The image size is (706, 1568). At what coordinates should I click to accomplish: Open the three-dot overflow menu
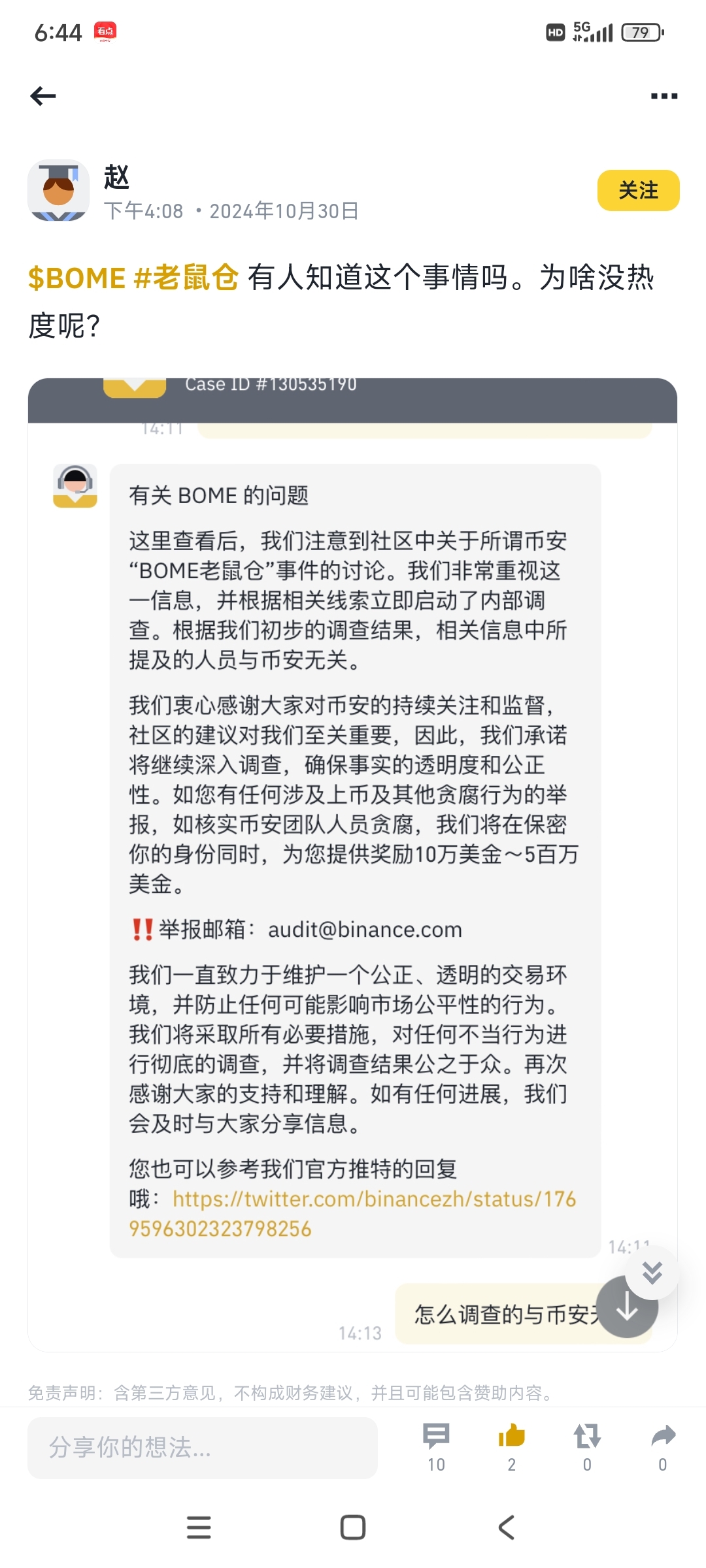click(x=664, y=96)
